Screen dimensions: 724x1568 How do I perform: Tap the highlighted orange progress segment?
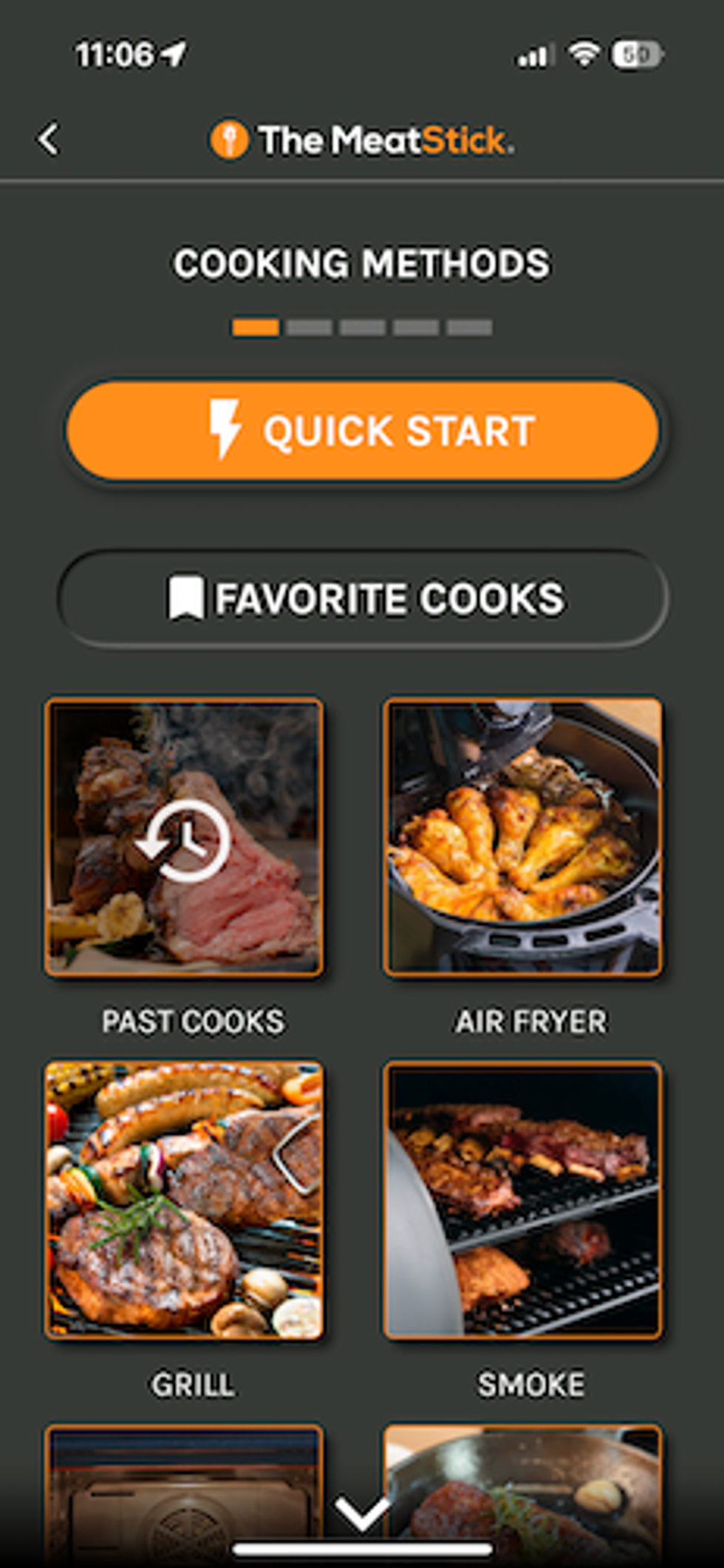(253, 326)
